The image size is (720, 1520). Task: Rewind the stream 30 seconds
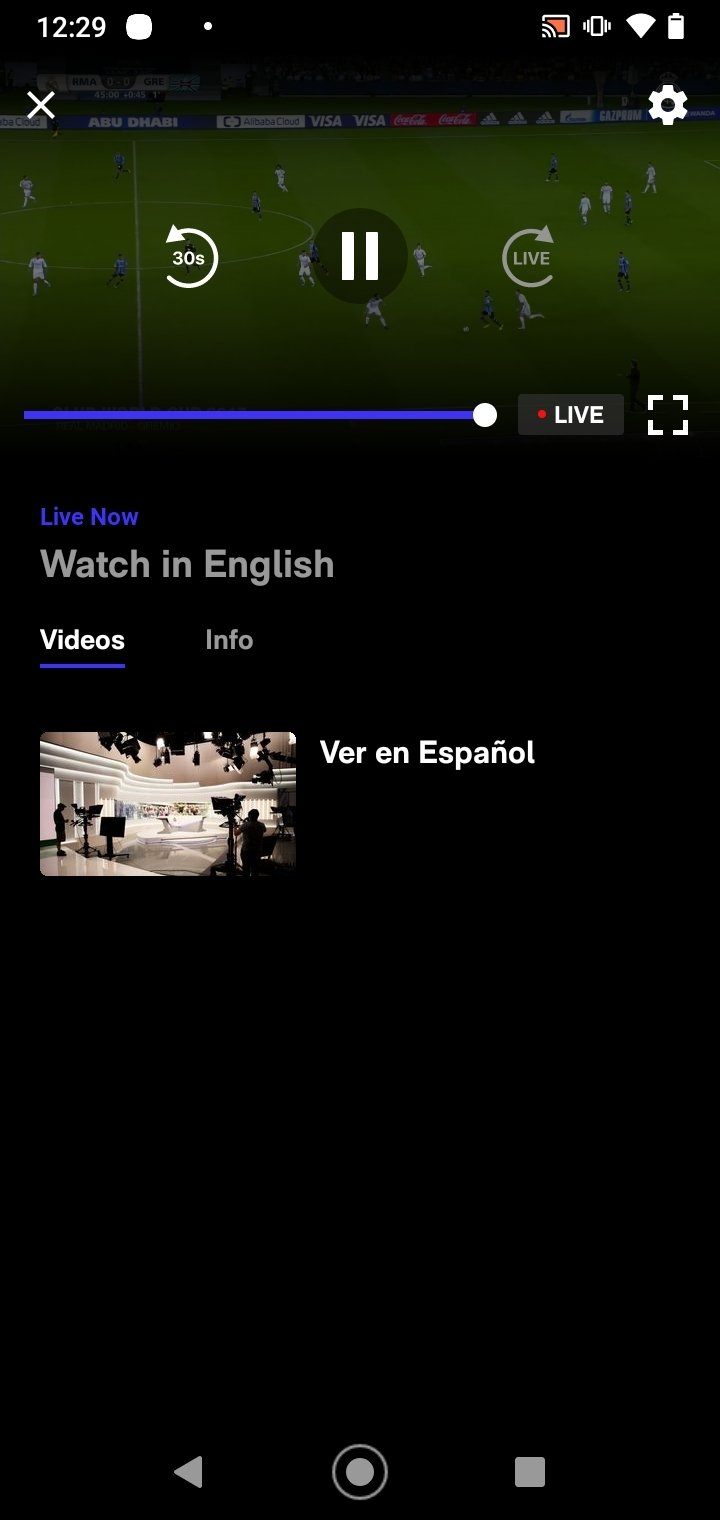coord(189,257)
